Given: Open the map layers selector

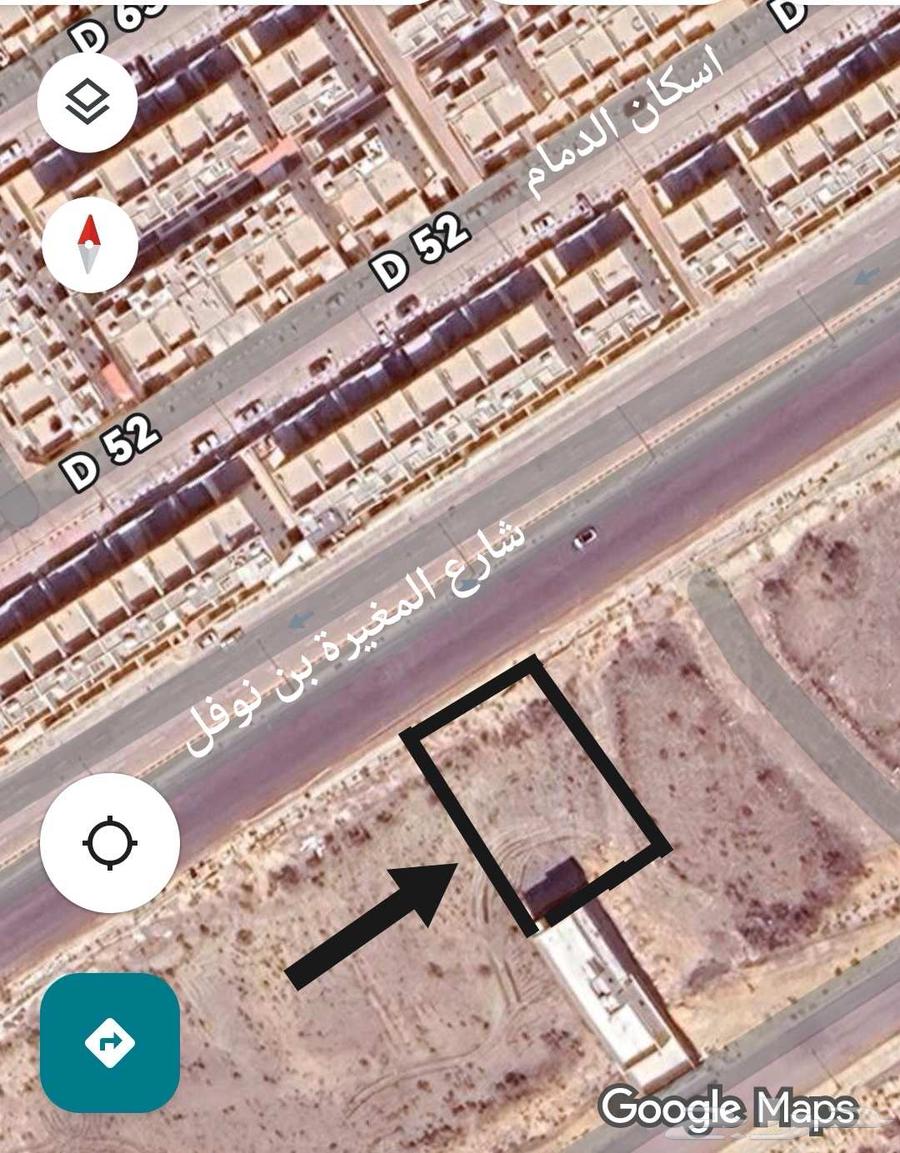Looking at the screenshot, I should [88, 103].
